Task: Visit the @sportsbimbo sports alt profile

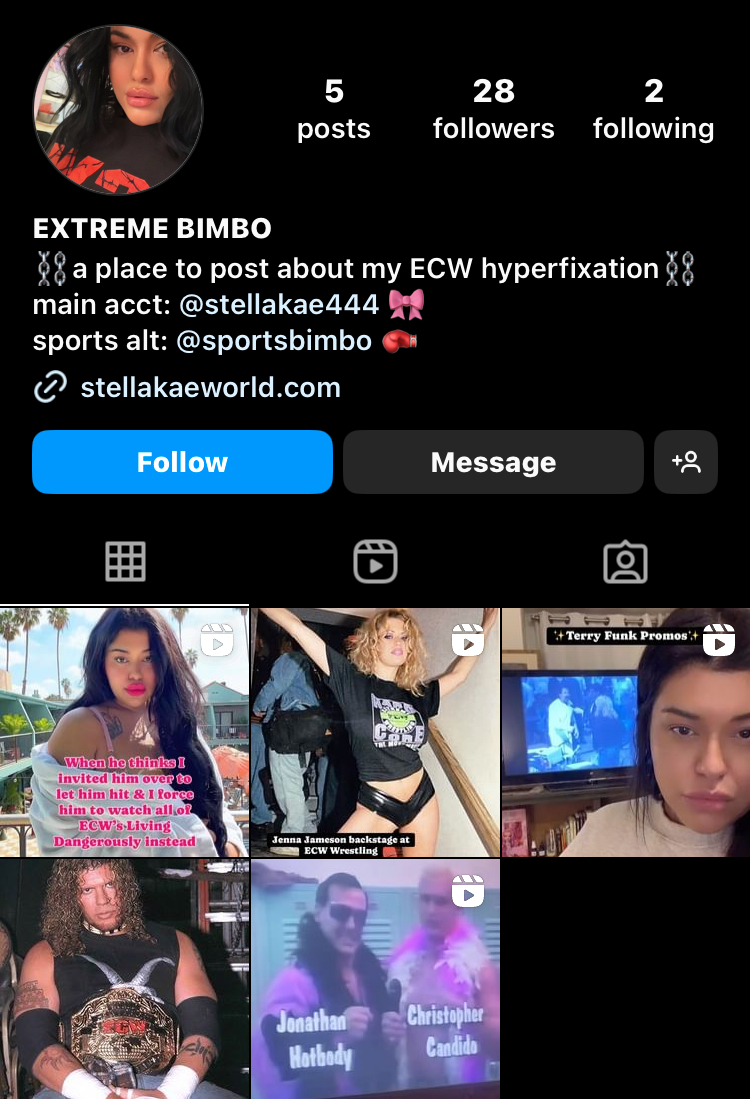Action: (274, 340)
